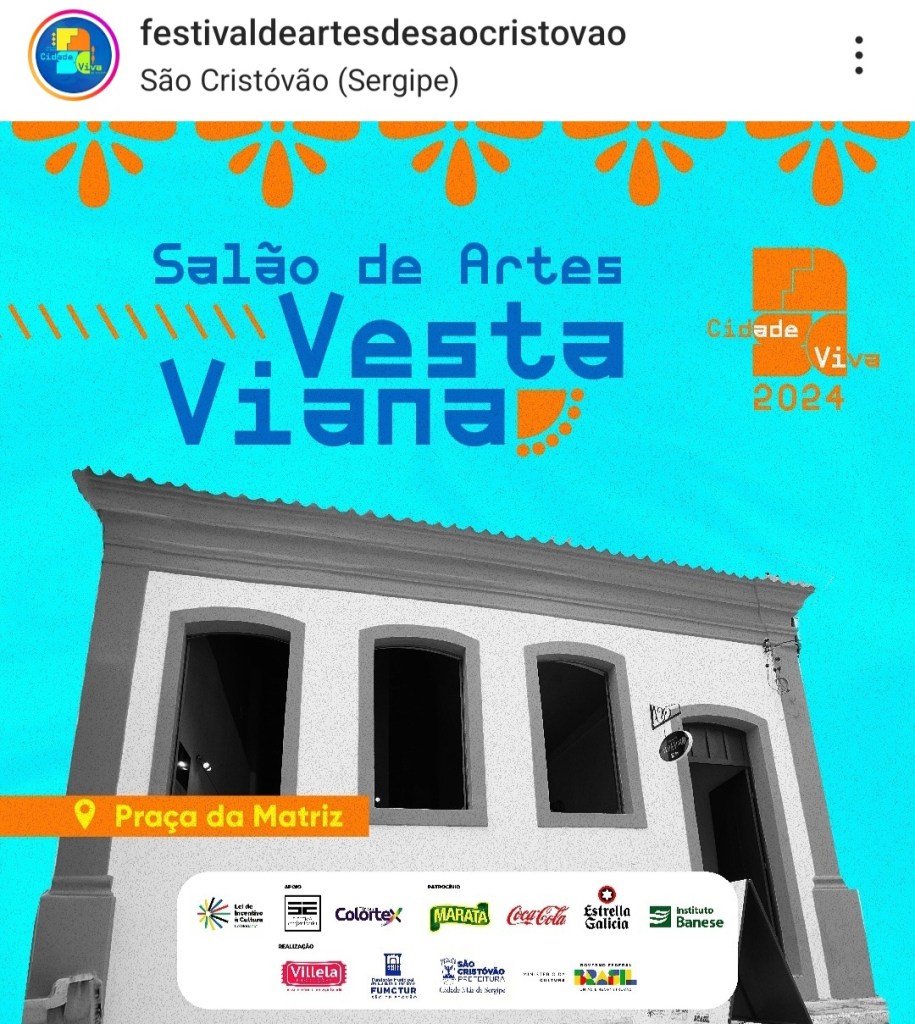Screen dimensions: 915x1024
Task: Tap the festivaldeartesdesaocristovao username
Action: click(383, 33)
